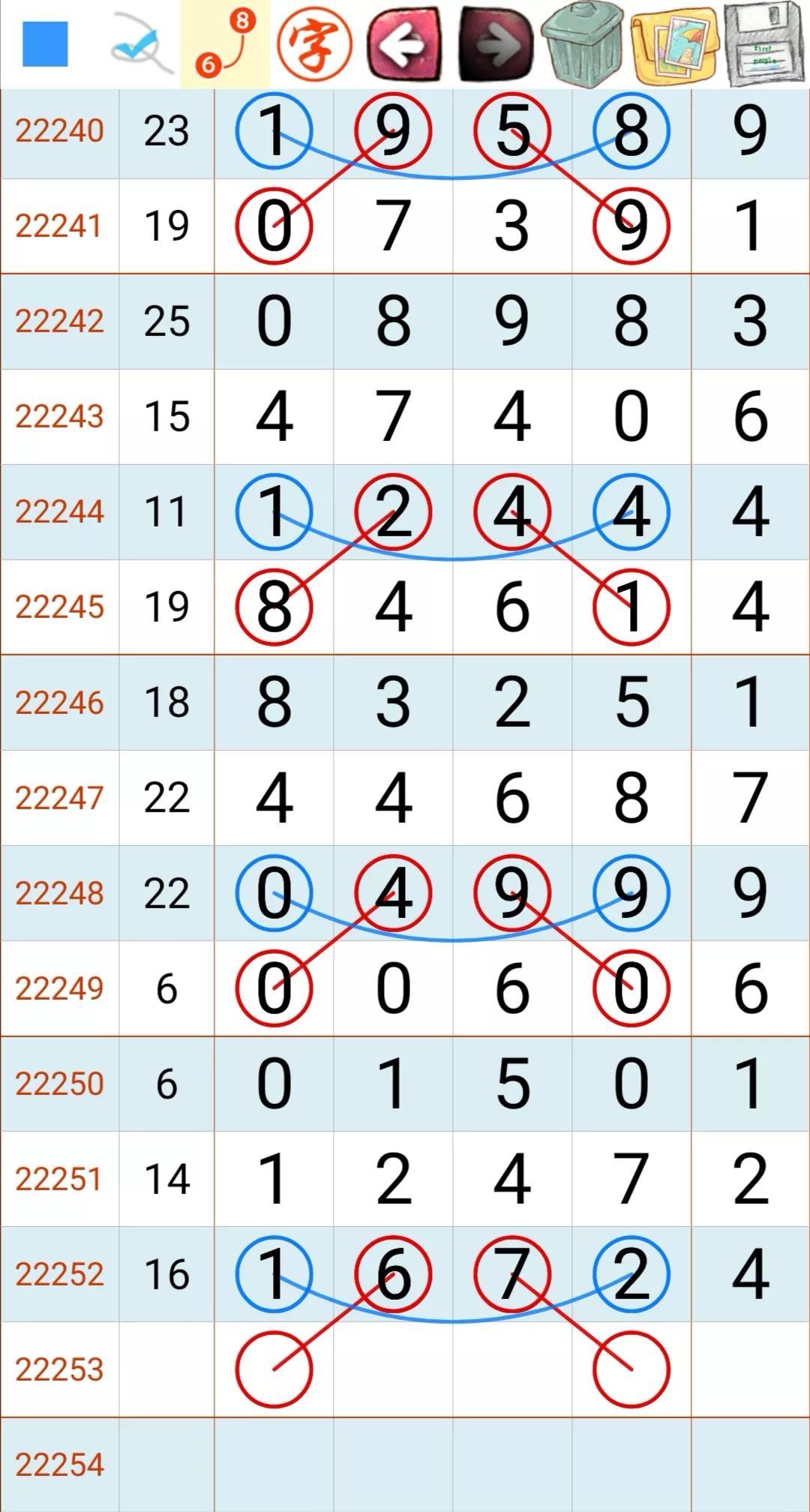Undo with the left arrow button
Image resolution: width=810 pixels, height=1512 pixels.
point(404,44)
